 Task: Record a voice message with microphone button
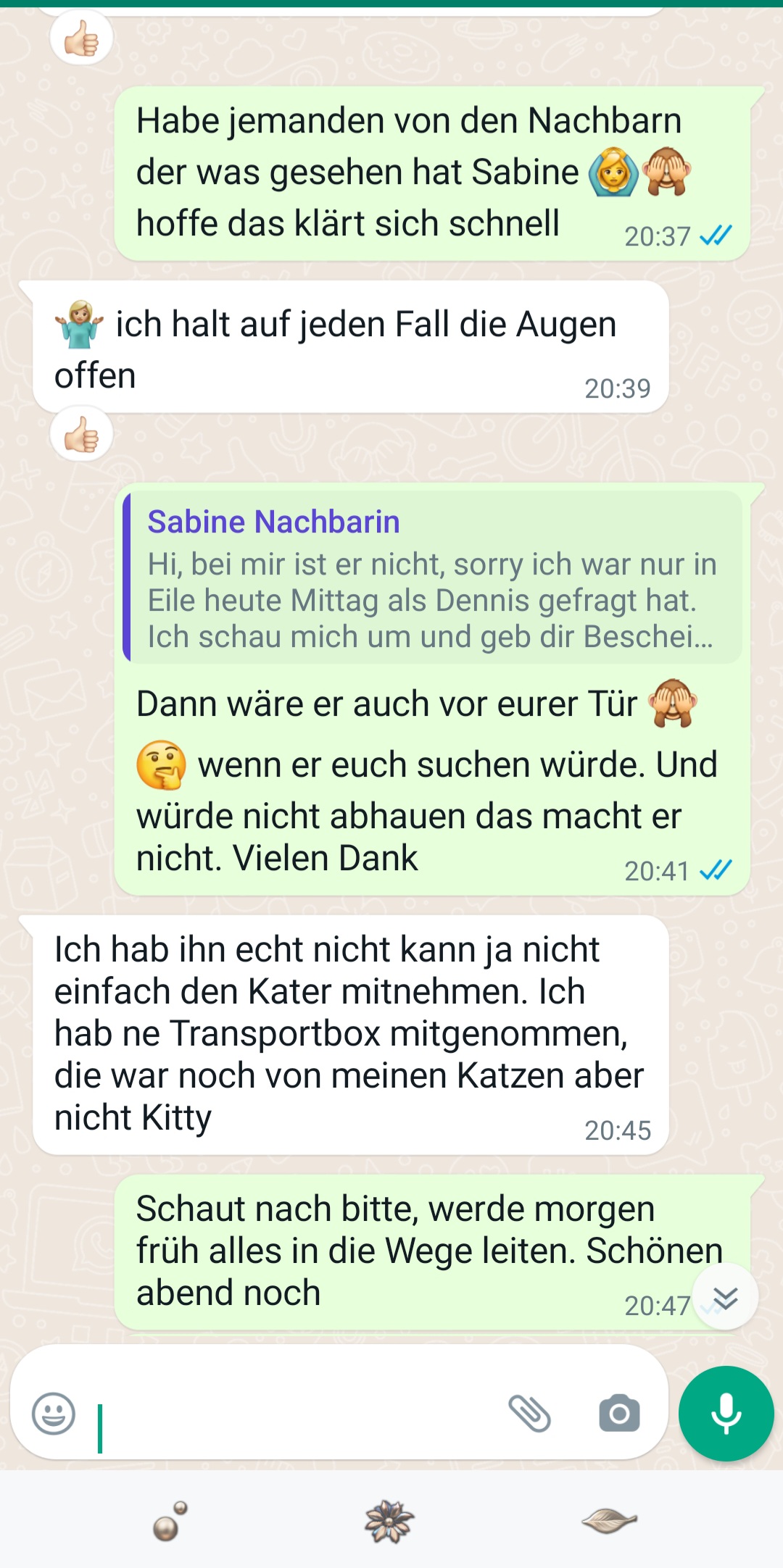726,1413
